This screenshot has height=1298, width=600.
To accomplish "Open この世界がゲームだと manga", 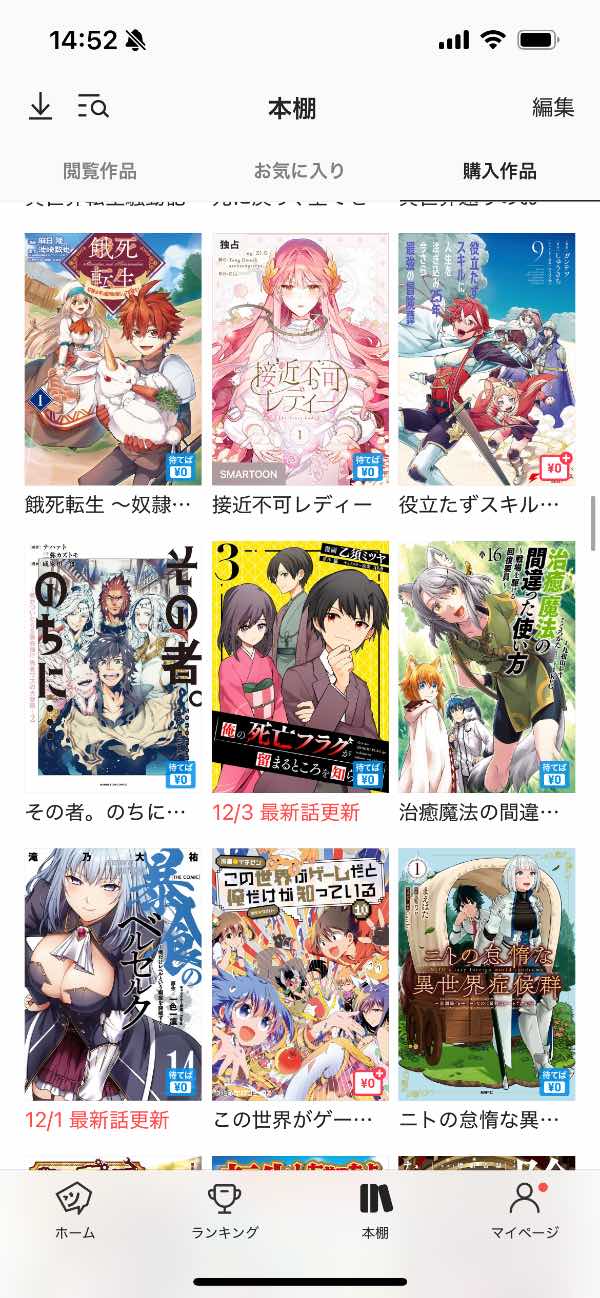I will (300, 974).
